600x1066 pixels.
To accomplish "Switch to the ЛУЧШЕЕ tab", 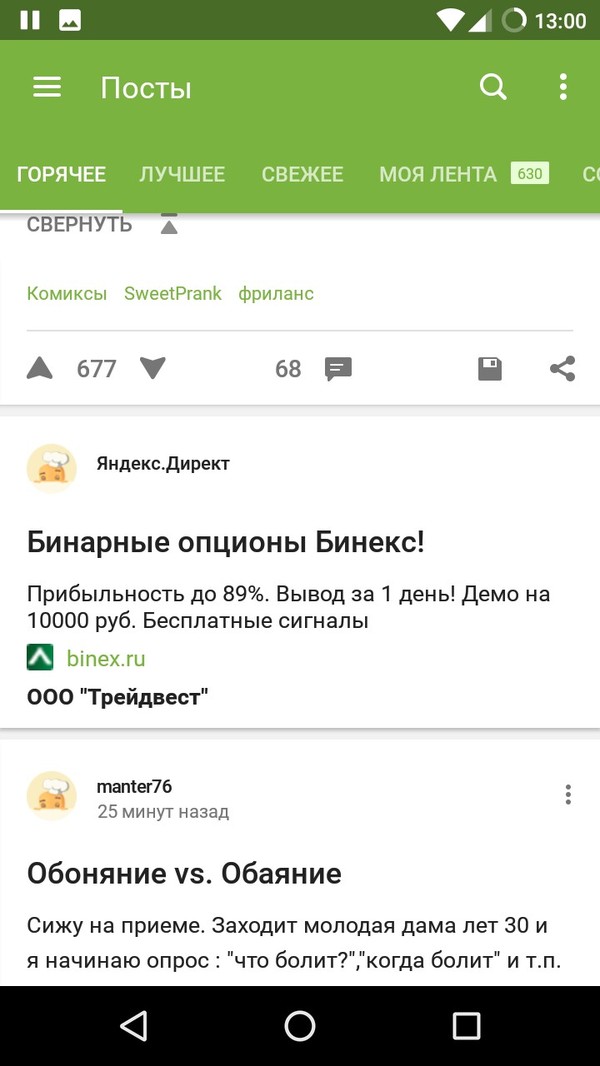I will pos(182,174).
